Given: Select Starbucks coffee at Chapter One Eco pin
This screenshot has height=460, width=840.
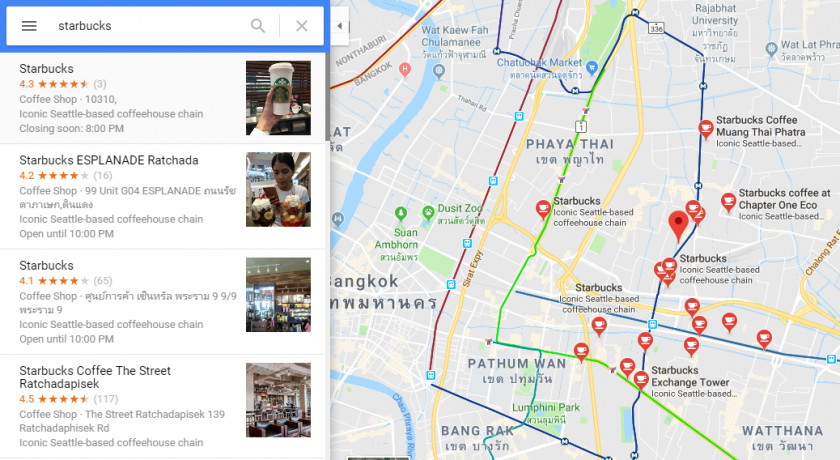Looking at the screenshot, I should pyautogui.click(x=727, y=201).
